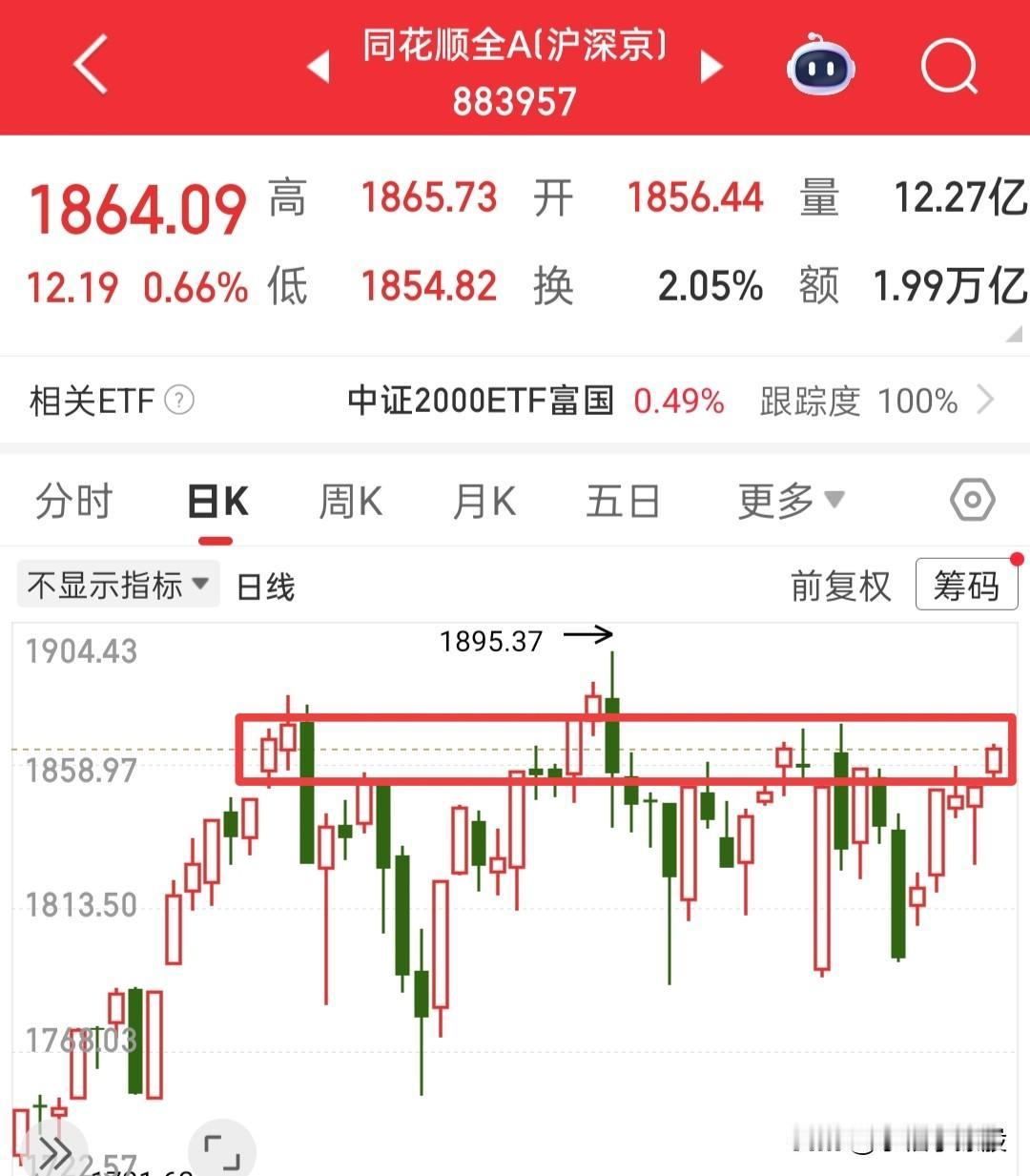
Task: Switch to the previous index with left arrow
Action: (x=319, y=67)
